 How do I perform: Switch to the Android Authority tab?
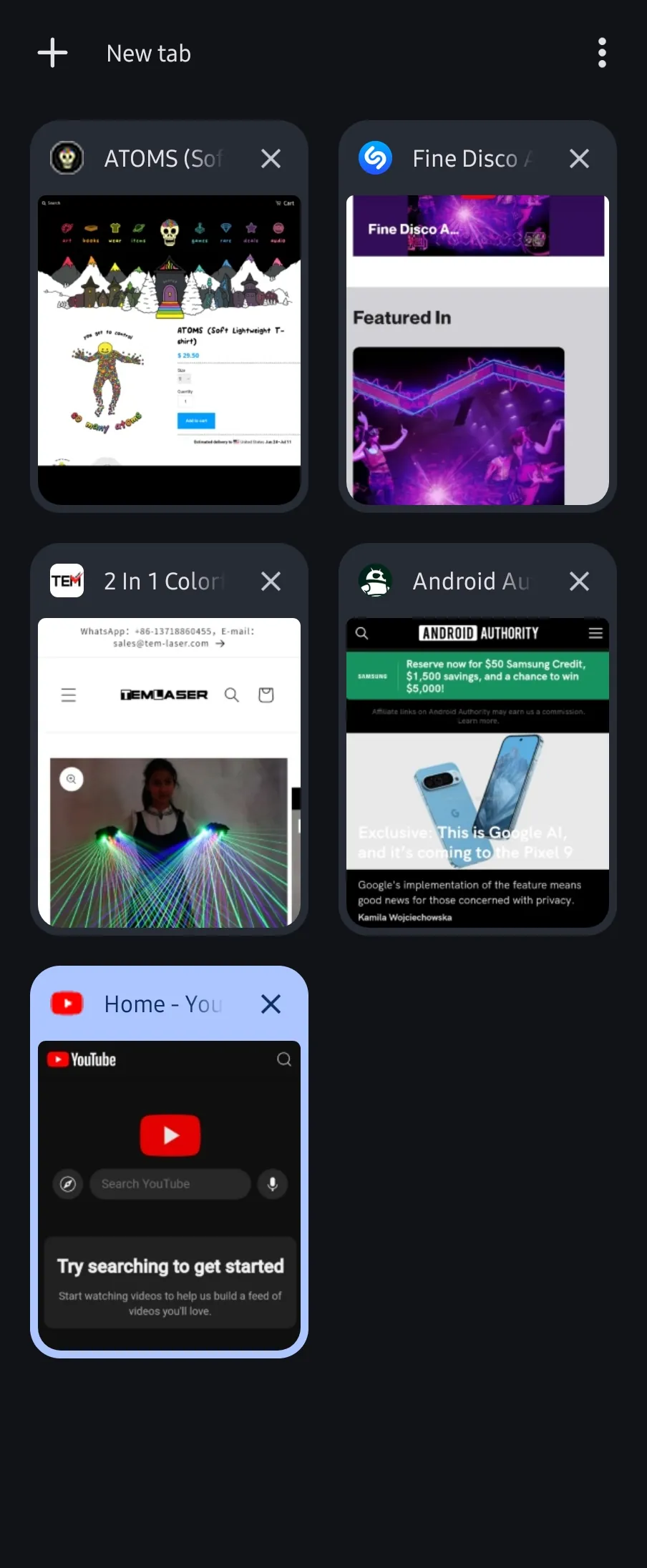[x=477, y=772]
